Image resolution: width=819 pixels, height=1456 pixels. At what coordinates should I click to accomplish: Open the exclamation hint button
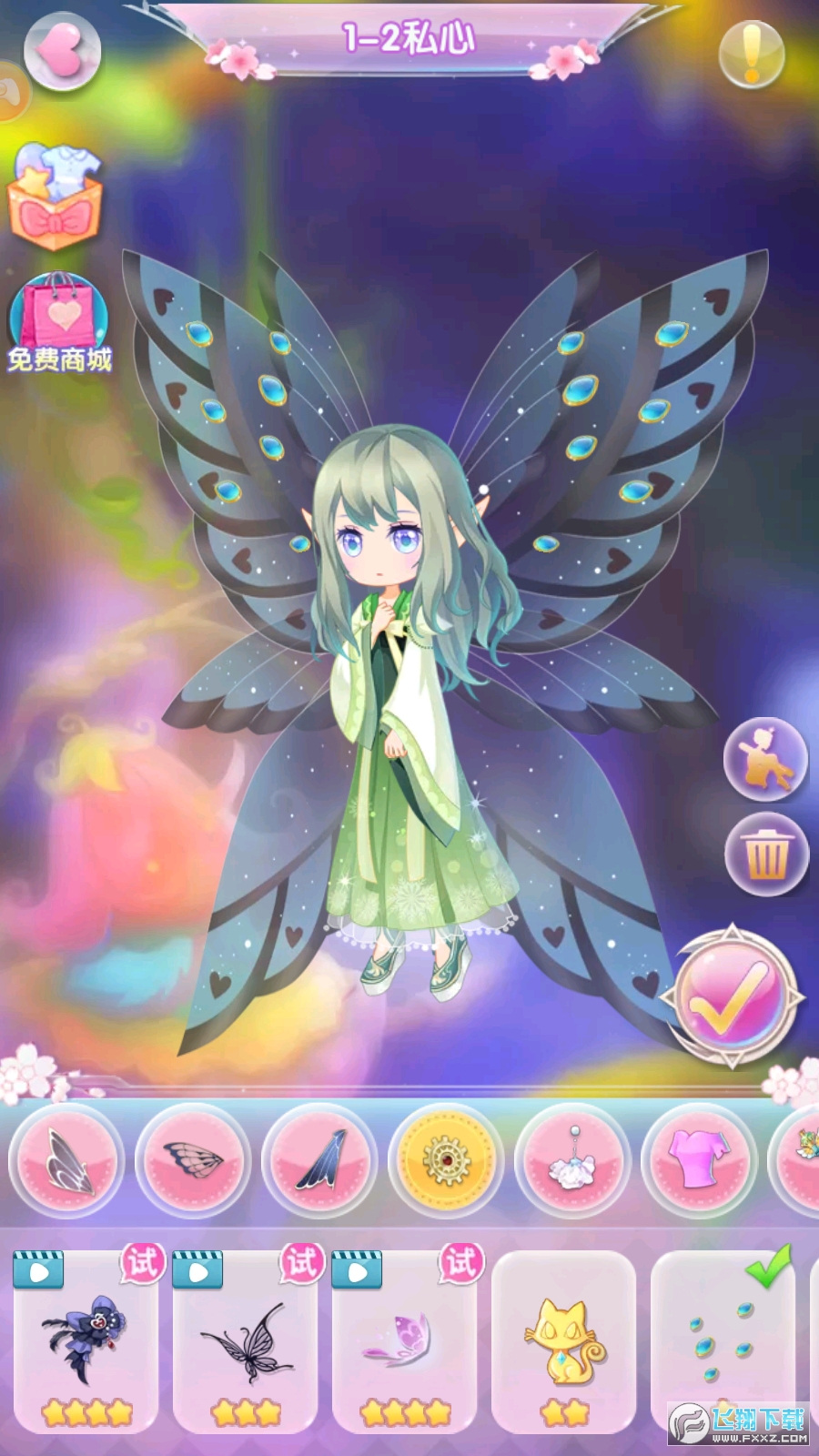[752, 55]
